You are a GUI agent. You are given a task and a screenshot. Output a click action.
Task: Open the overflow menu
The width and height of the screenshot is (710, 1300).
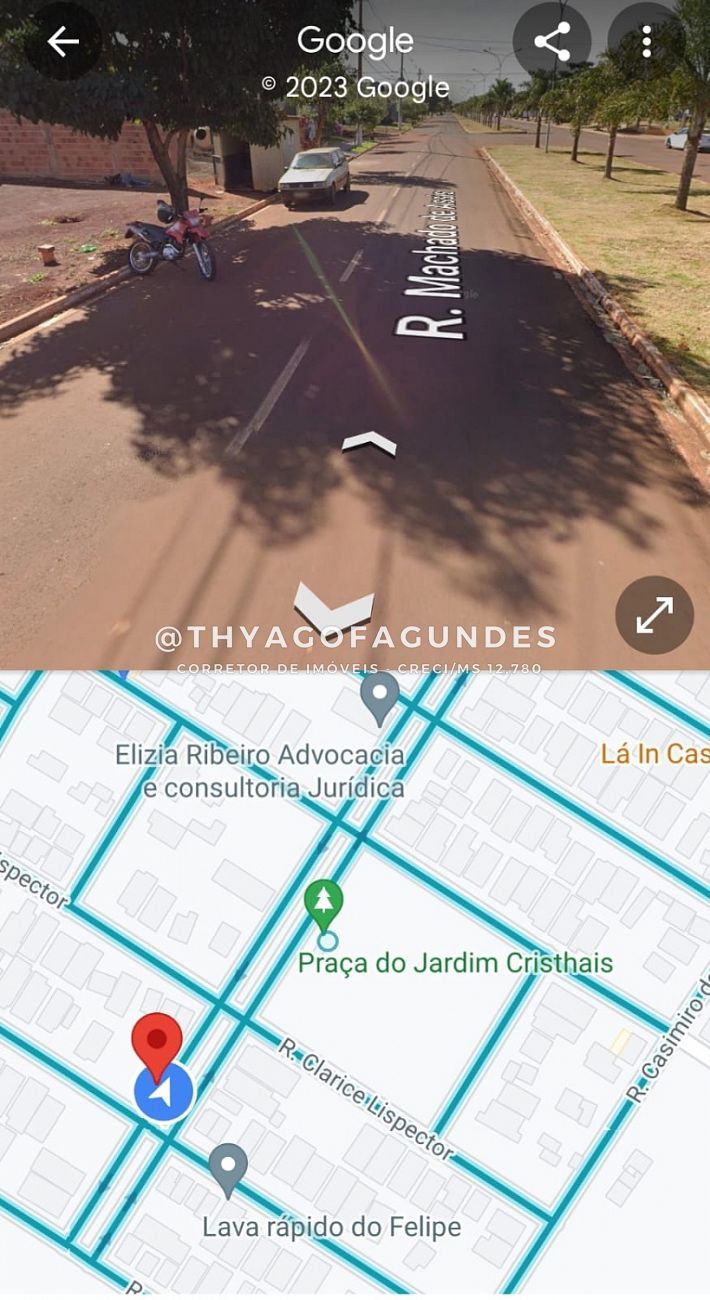point(646,42)
